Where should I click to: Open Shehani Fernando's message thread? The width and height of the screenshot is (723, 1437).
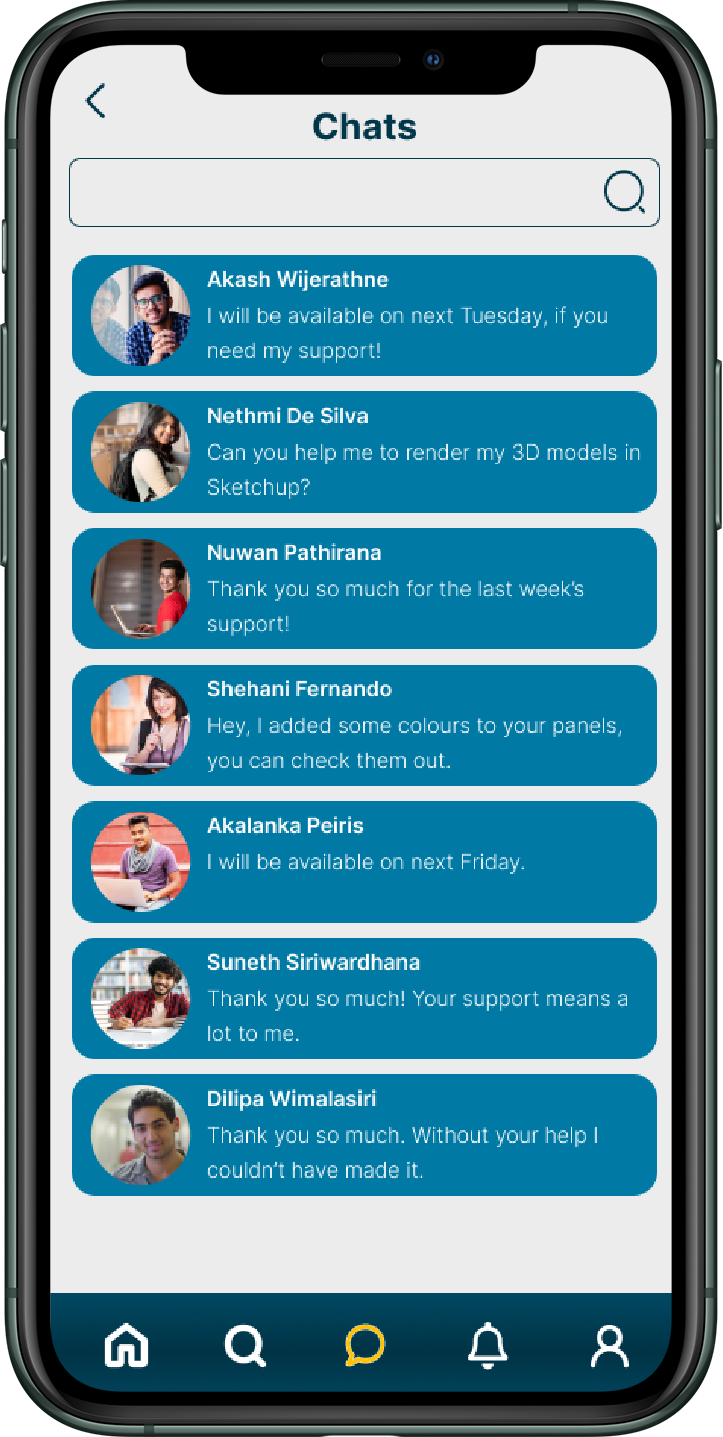(364, 725)
